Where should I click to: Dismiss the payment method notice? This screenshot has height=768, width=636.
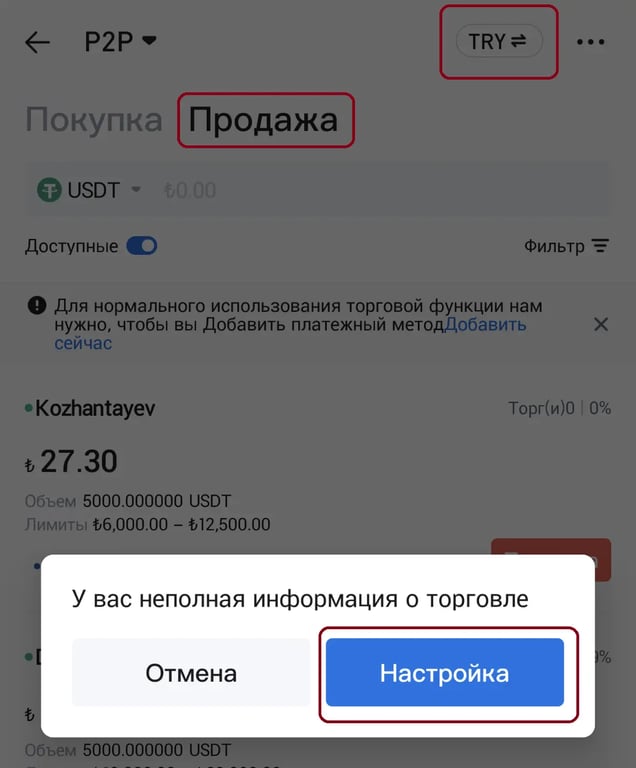coord(601,324)
